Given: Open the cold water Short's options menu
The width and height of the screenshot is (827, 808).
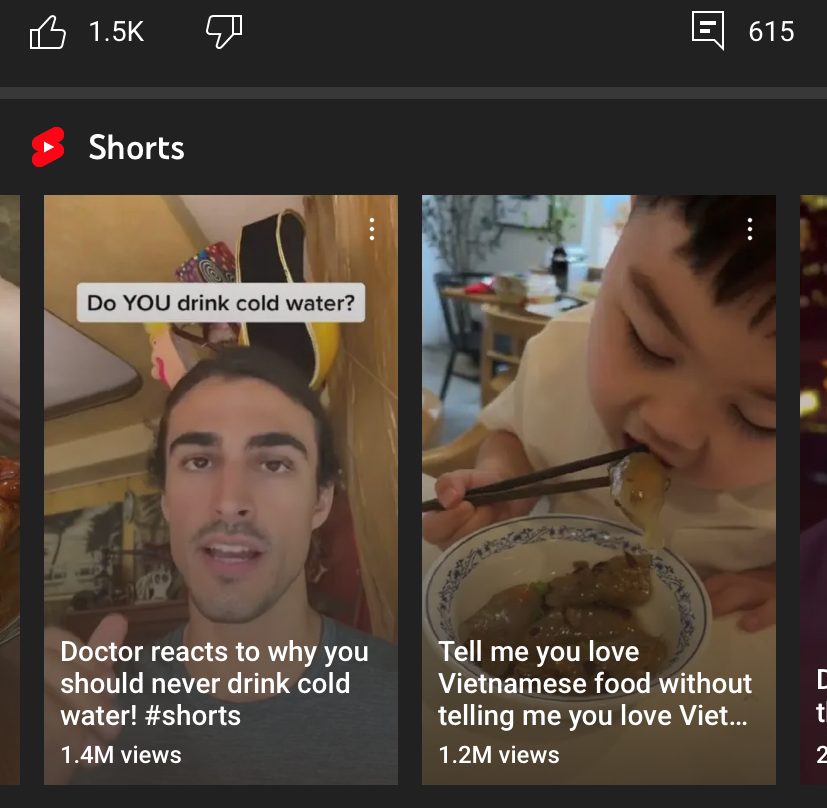Looking at the screenshot, I should (x=372, y=229).
